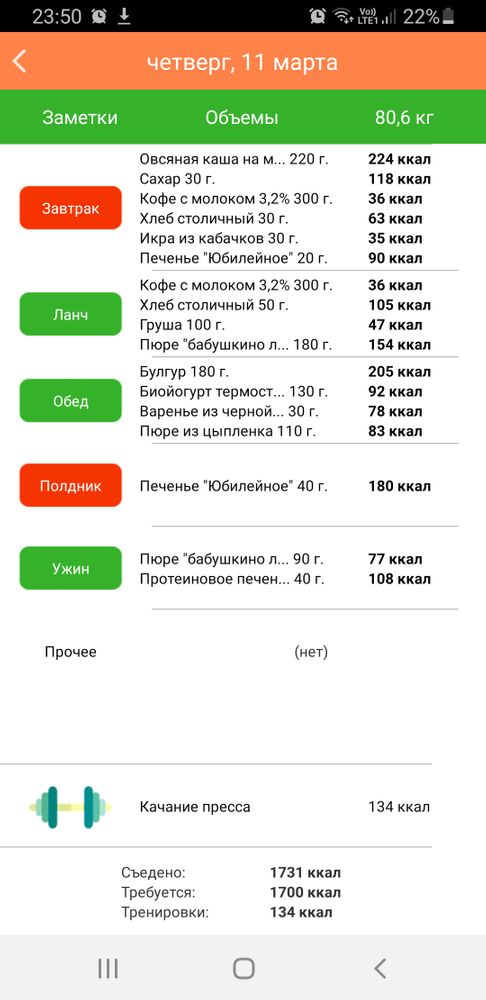
Task: Open the Завтрак meal button
Action: point(70,208)
